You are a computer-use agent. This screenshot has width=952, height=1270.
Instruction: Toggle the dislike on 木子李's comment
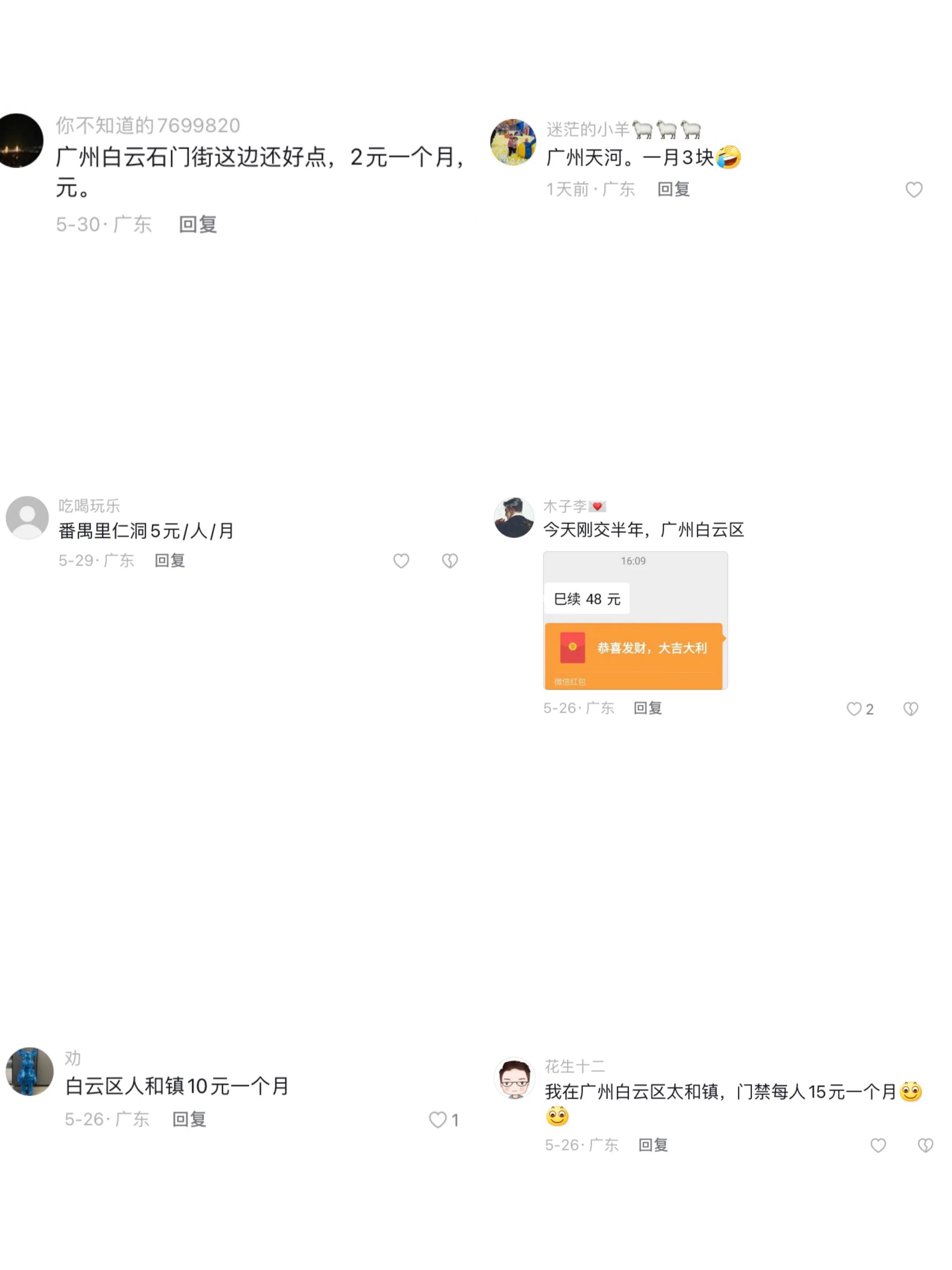click(911, 709)
